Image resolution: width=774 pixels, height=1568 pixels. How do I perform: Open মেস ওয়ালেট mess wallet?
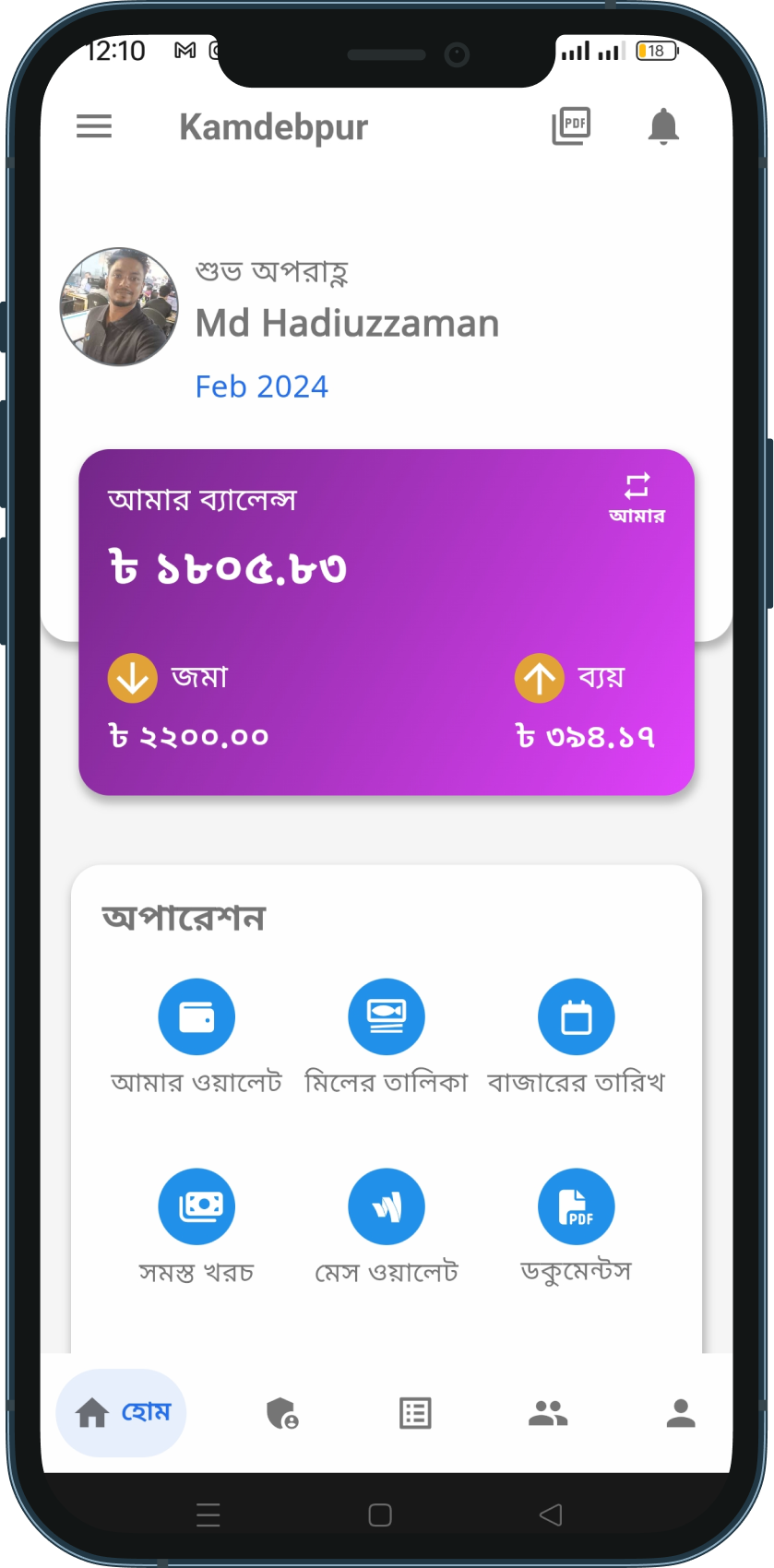click(387, 1207)
